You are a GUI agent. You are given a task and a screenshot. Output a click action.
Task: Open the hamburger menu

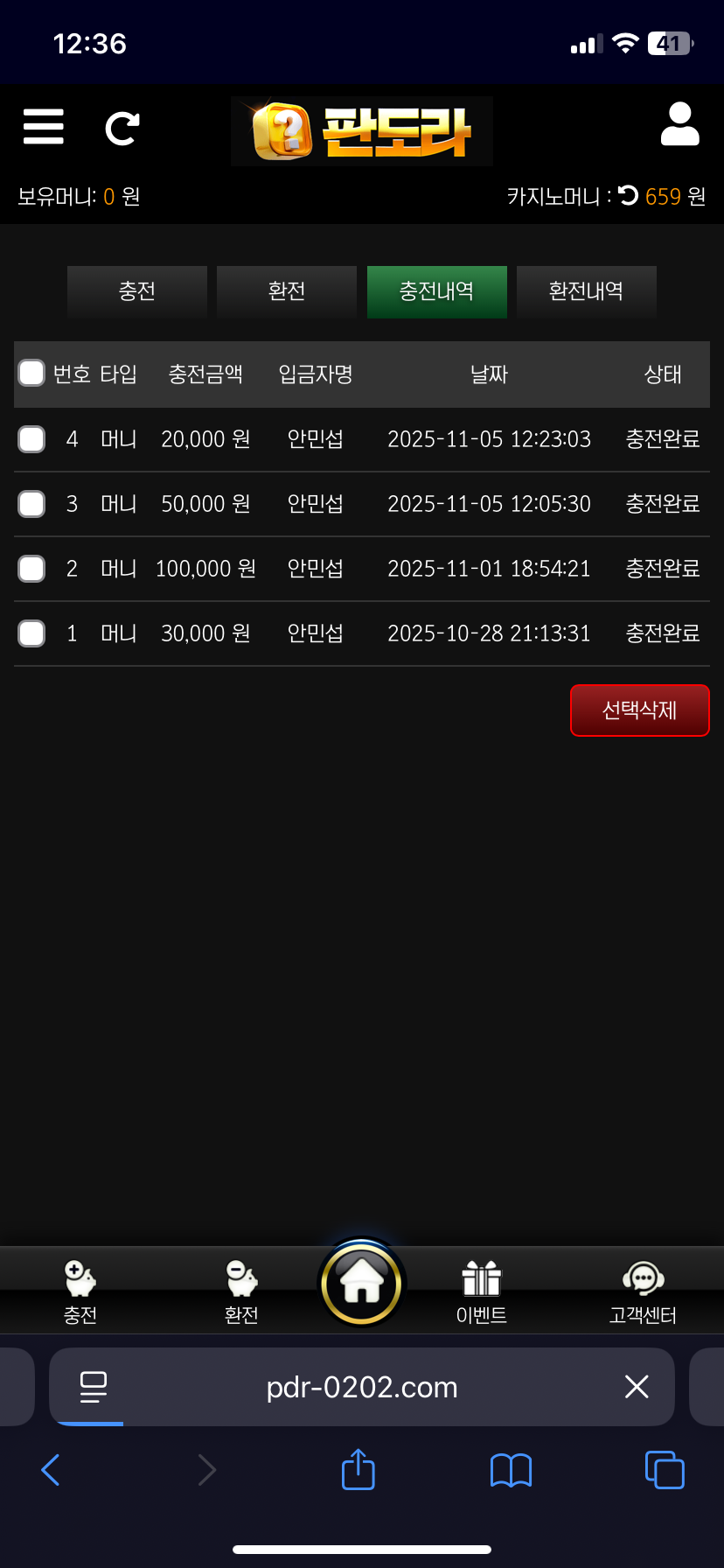coord(43,127)
